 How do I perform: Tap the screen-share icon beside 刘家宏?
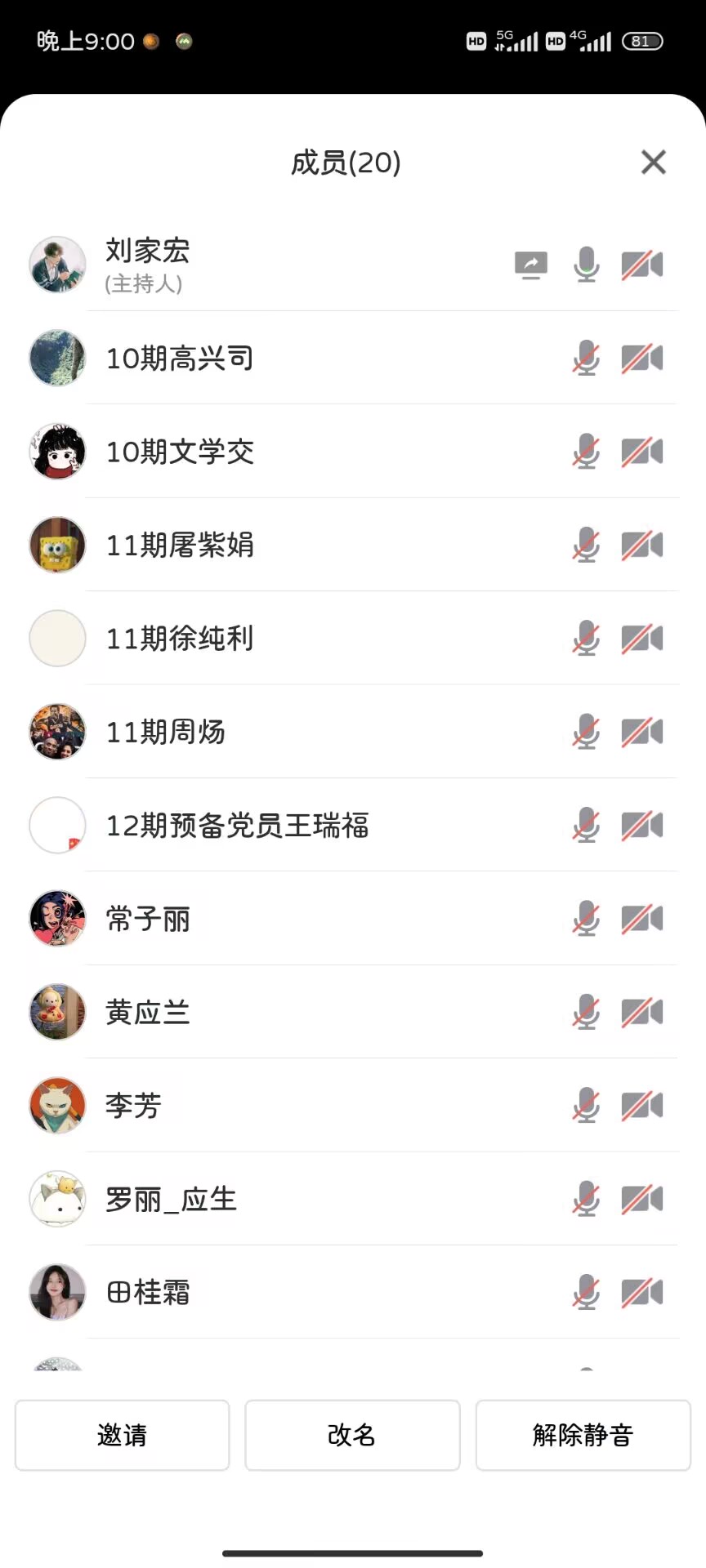click(530, 265)
